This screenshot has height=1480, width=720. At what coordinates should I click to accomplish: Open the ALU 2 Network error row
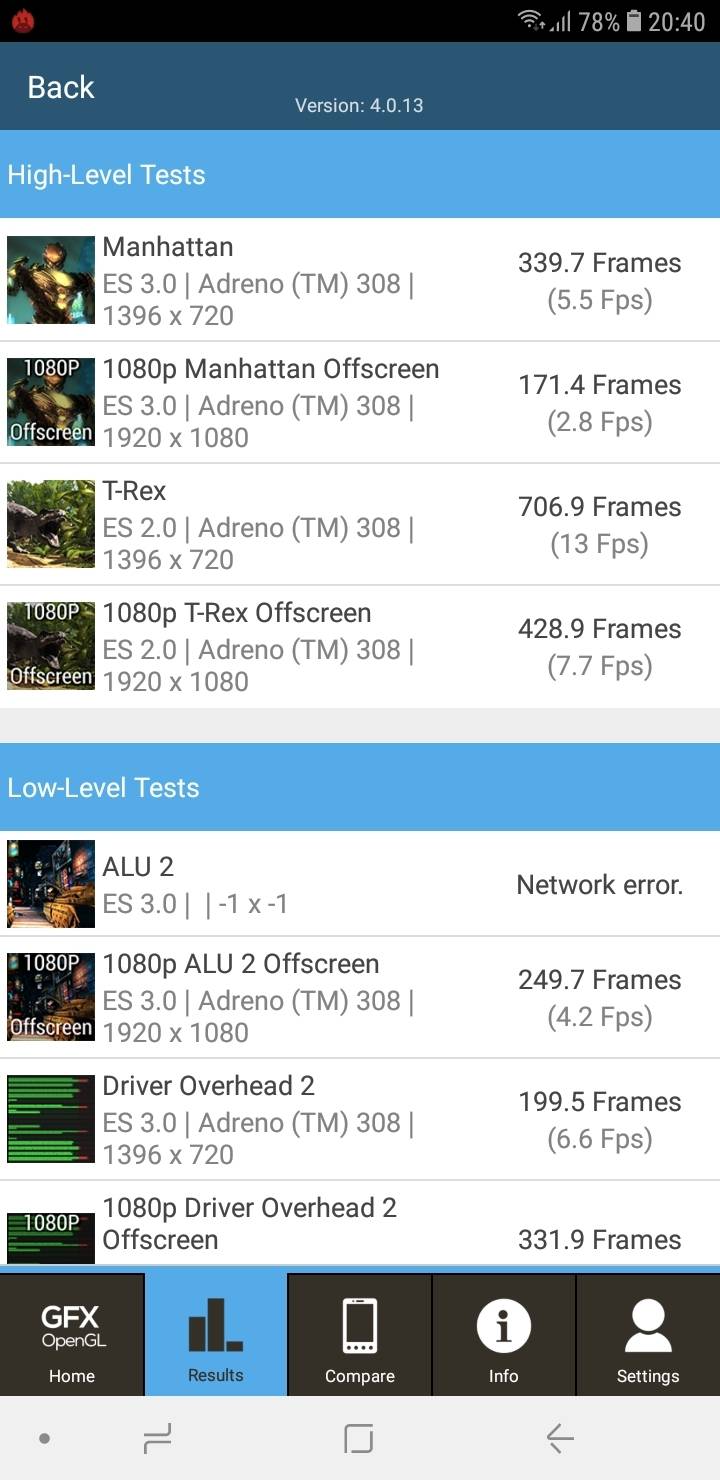coord(360,884)
